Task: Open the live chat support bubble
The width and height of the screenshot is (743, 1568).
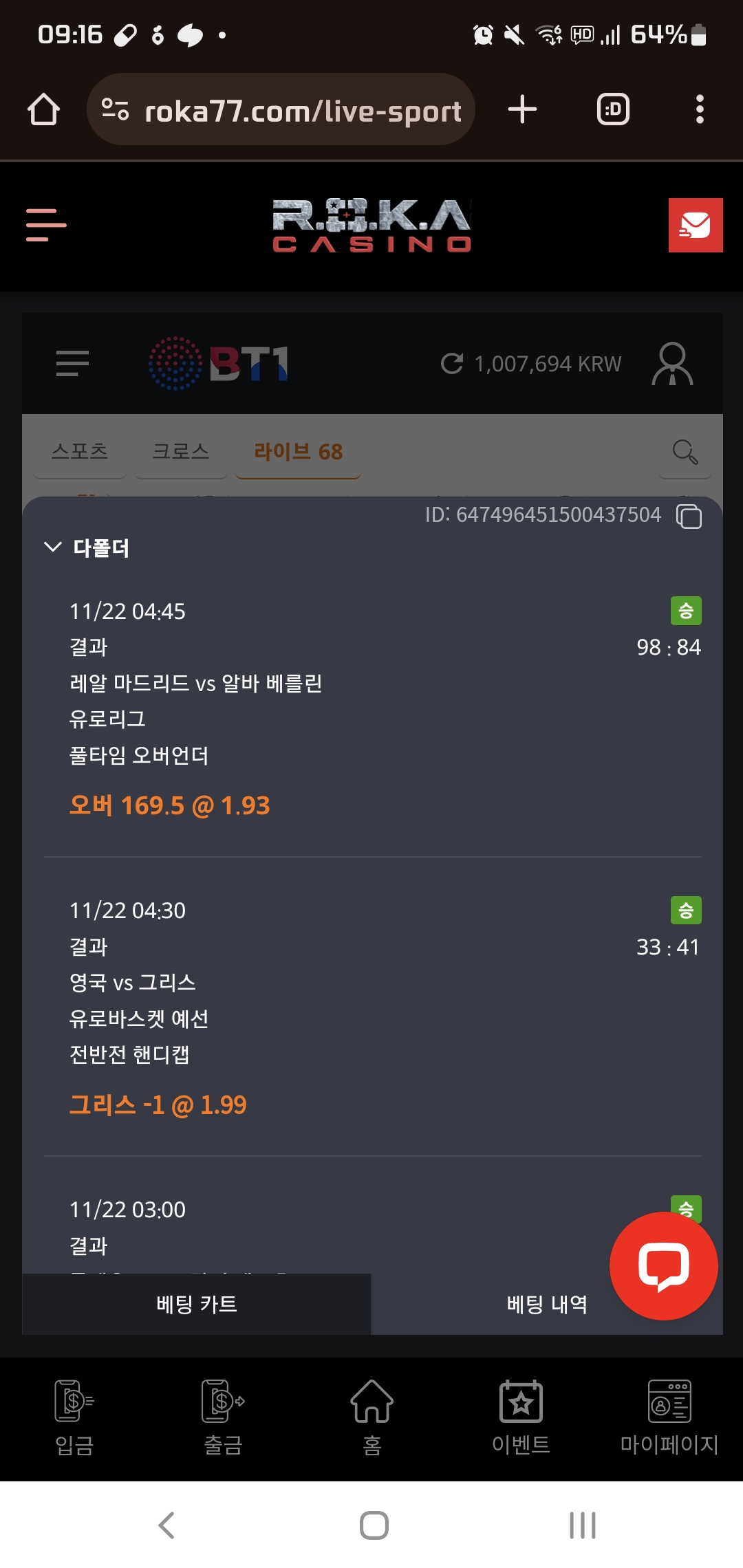Action: tap(663, 1265)
